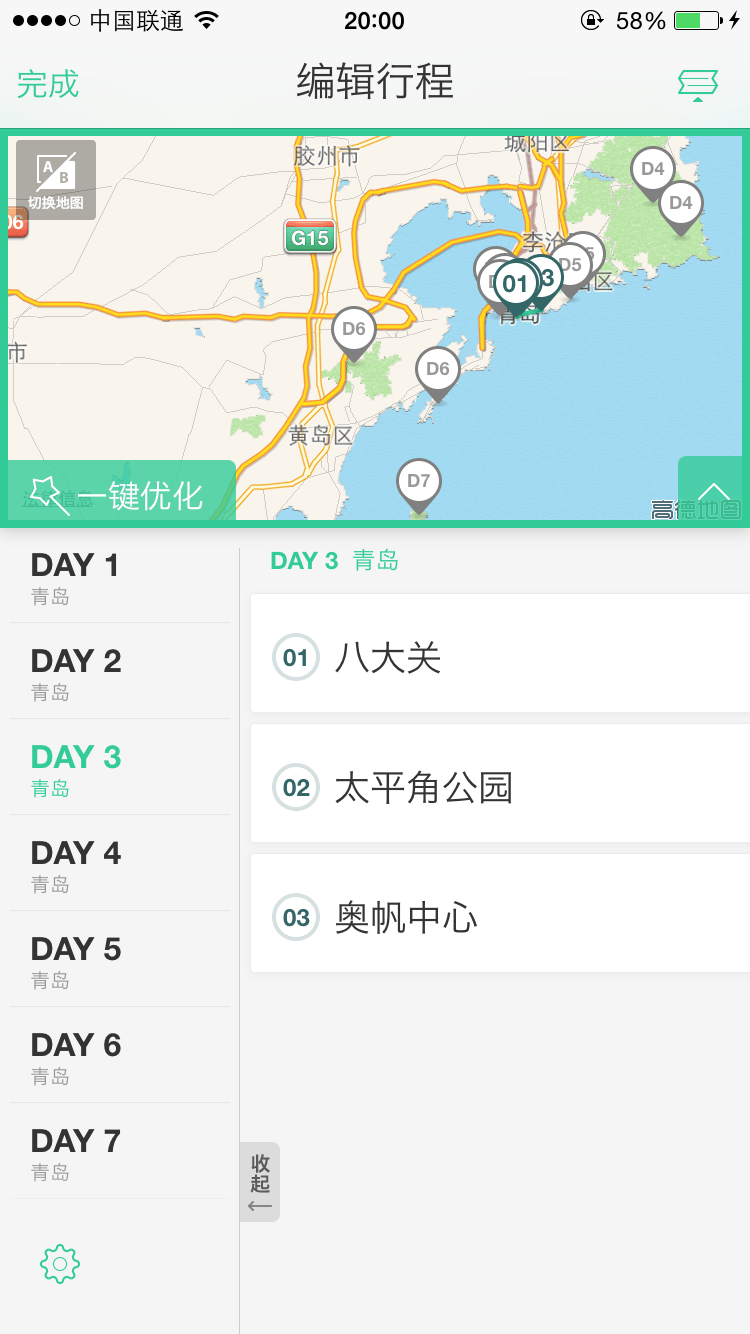Viewport: 750px width, 1334px height.
Task: Open 太平角公园 stop
Action: [500, 787]
